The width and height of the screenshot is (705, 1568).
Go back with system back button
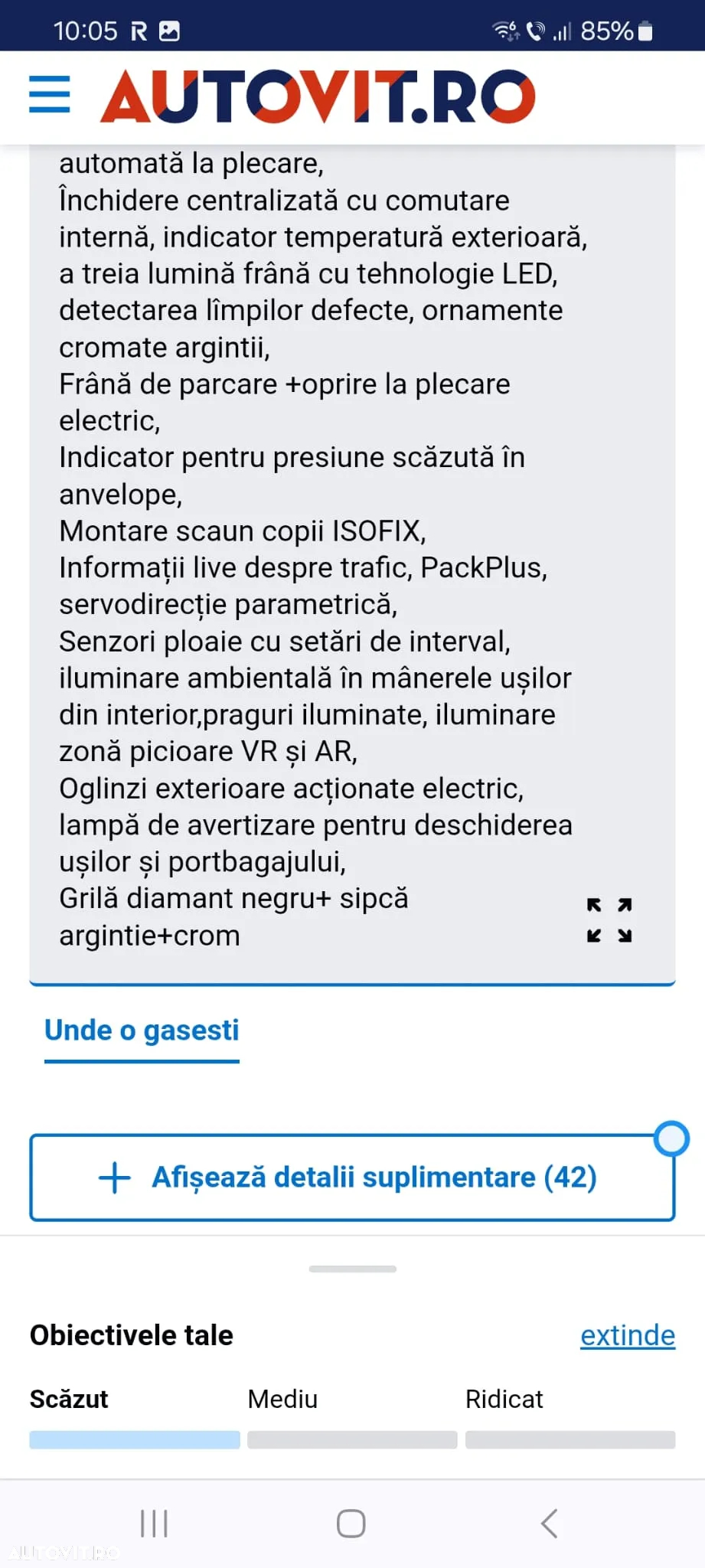[x=549, y=1524]
